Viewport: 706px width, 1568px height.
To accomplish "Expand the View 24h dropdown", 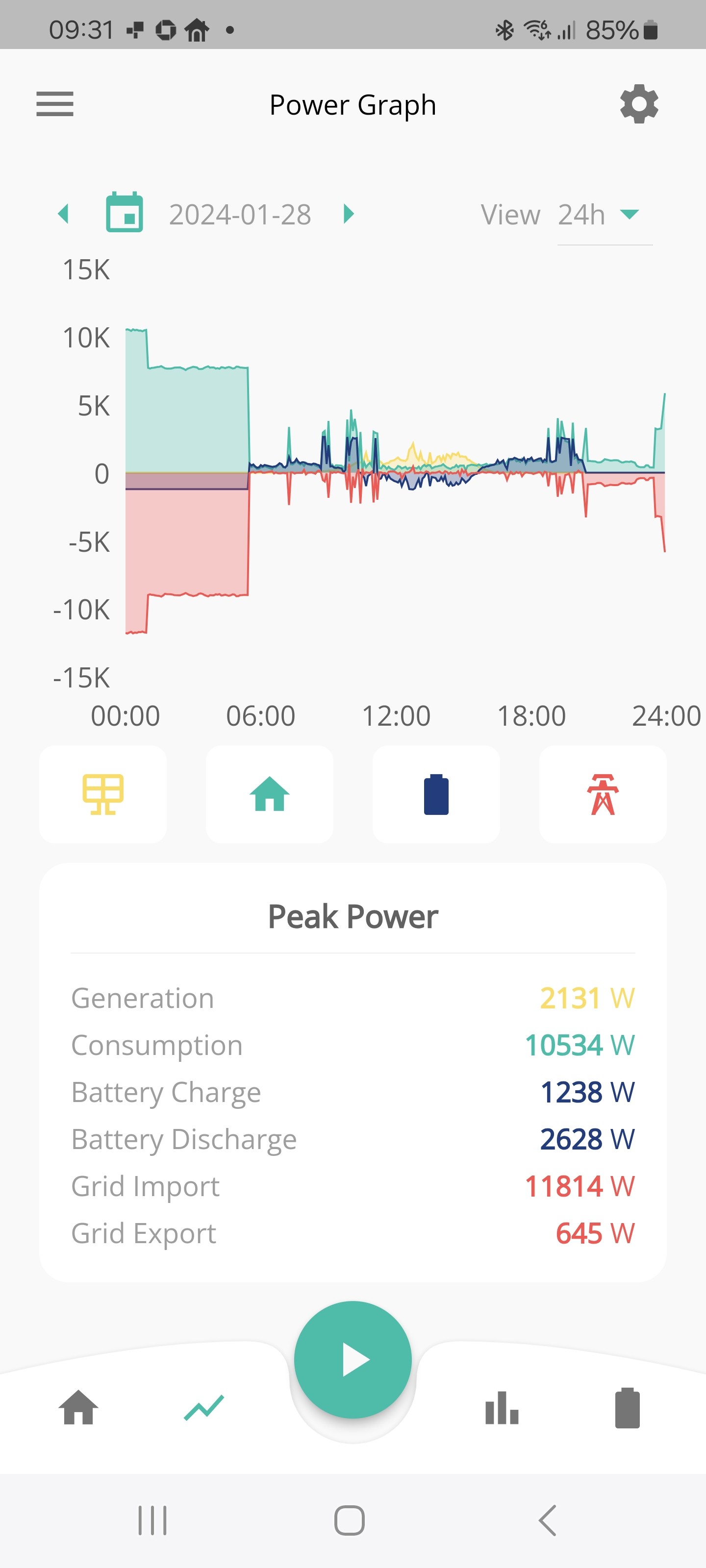I will [605, 215].
